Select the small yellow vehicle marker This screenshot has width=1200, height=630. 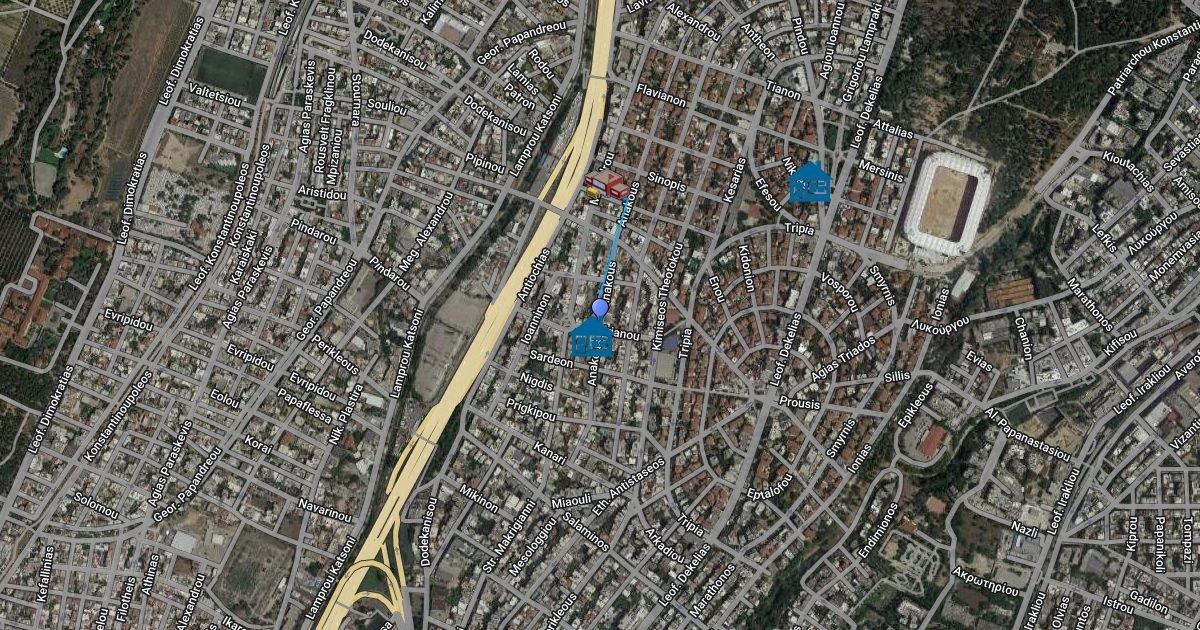pos(592,192)
